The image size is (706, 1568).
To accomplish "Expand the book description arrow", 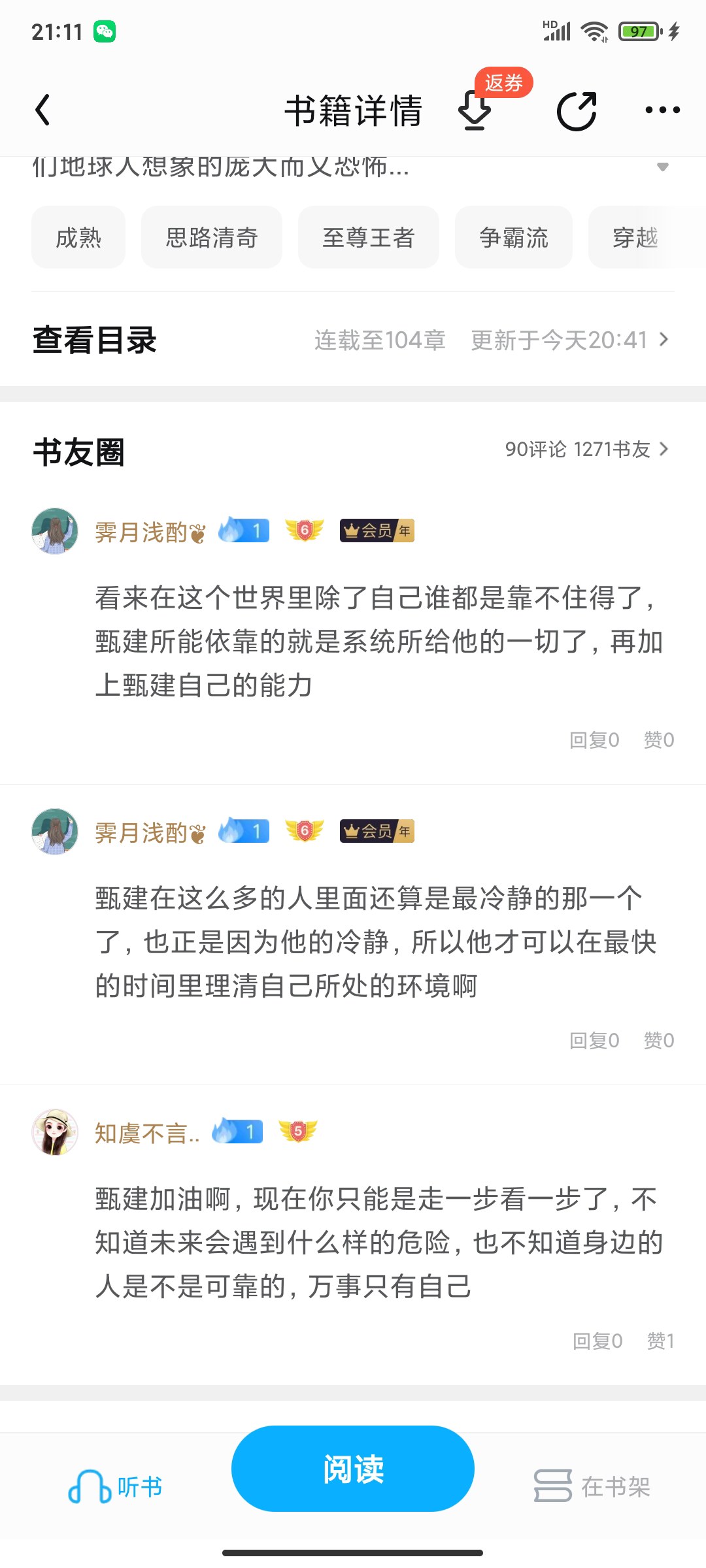I will click(662, 167).
